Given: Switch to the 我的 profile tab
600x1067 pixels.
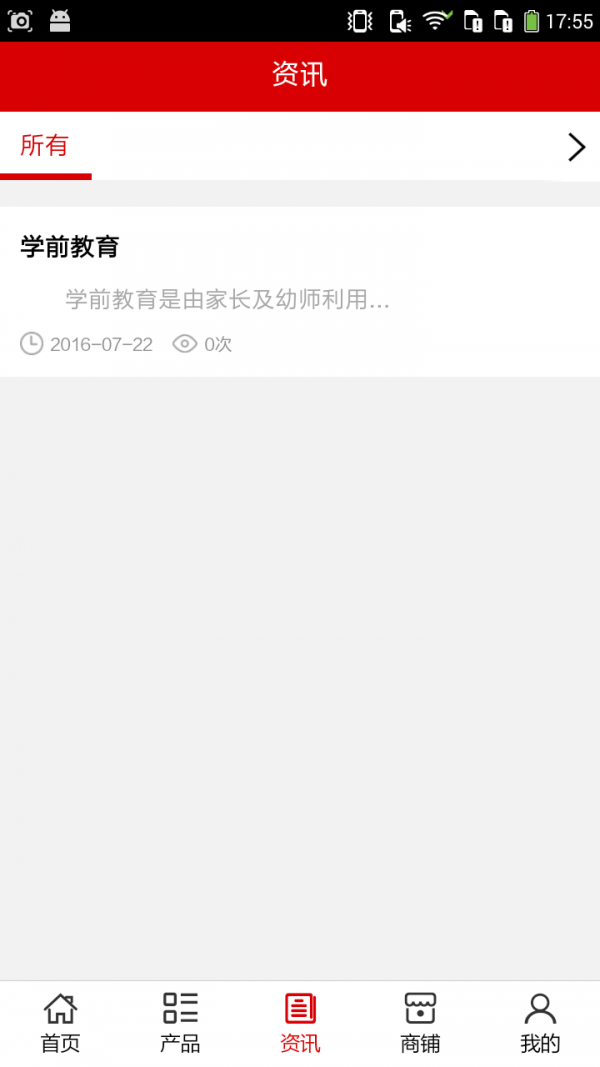Looking at the screenshot, I should pos(540,1022).
